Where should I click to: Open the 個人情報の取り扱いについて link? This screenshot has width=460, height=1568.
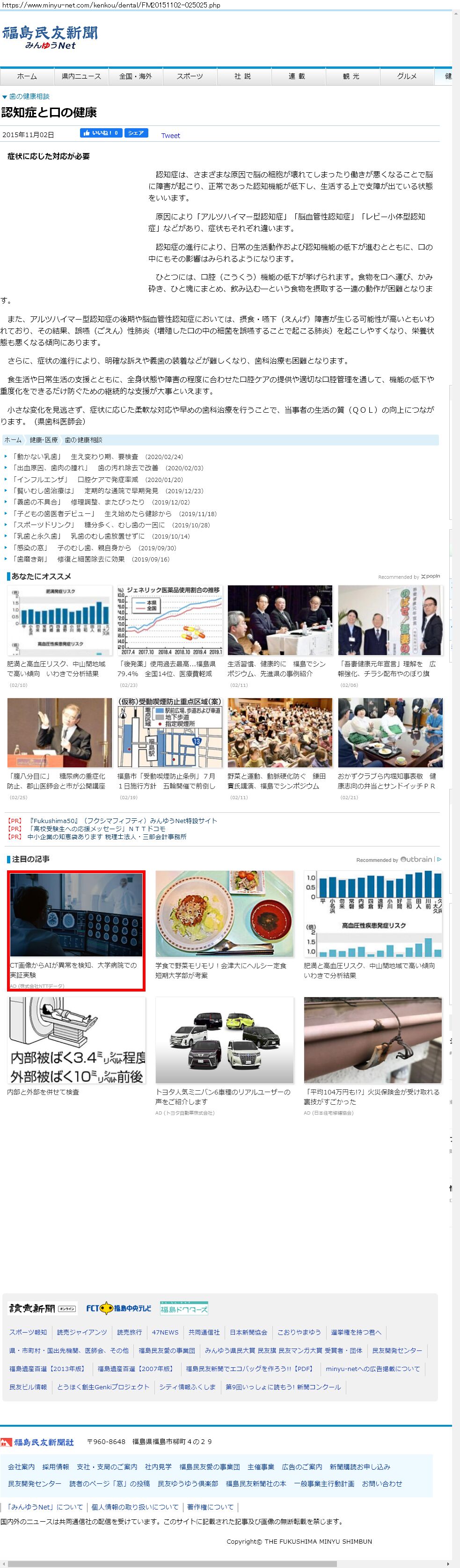click(135, 1507)
